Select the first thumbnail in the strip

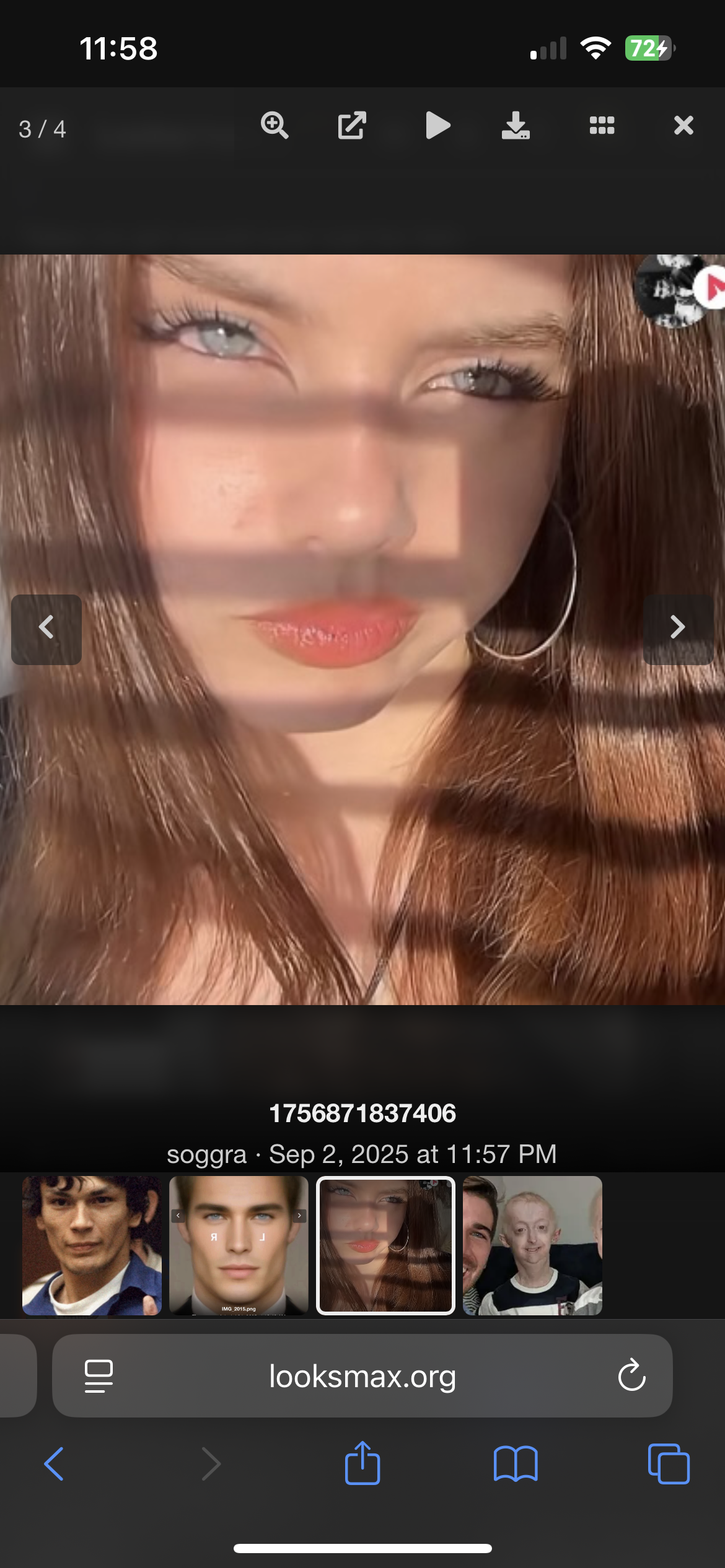(92, 1245)
